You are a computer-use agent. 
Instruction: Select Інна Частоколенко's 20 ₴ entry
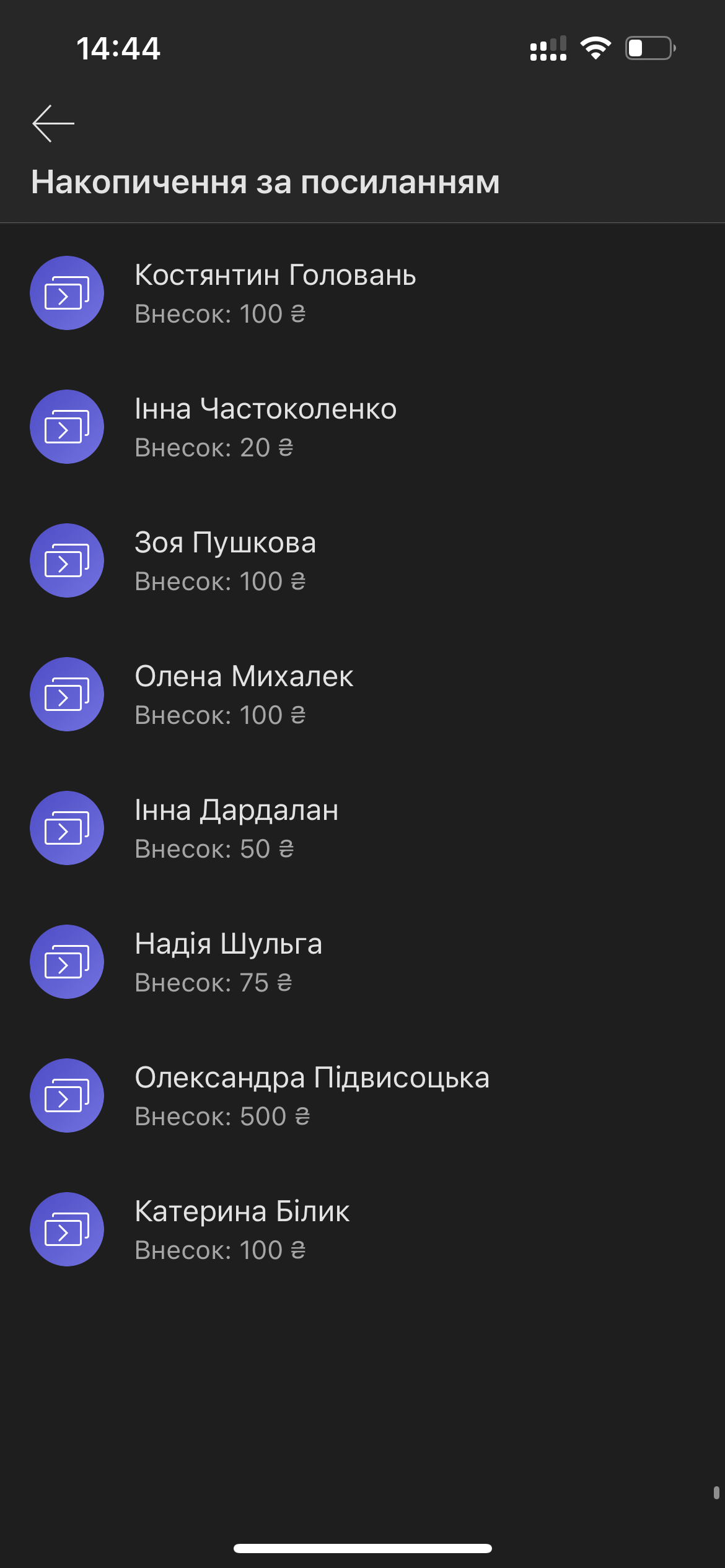pyautogui.click(x=266, y=427)
